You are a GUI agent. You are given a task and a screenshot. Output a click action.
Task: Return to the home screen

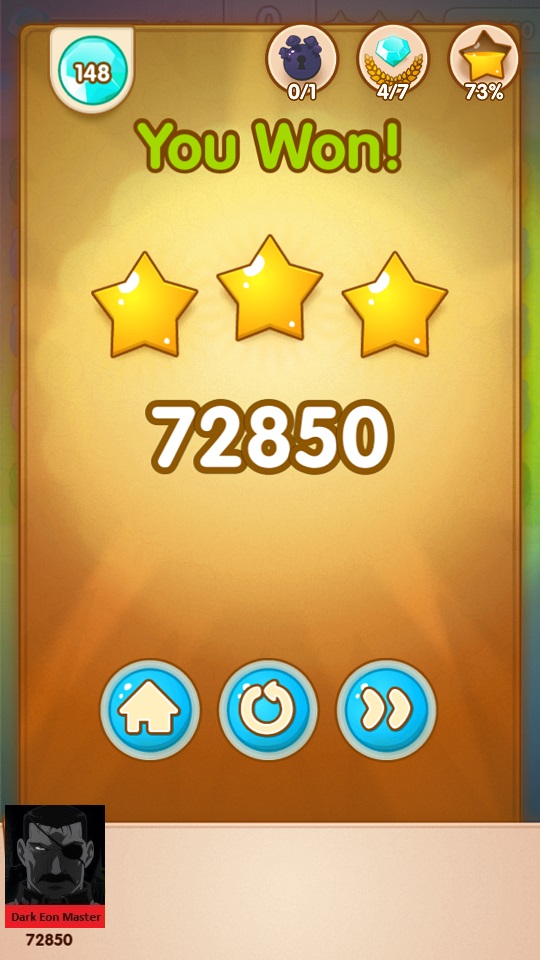[149, 710]
